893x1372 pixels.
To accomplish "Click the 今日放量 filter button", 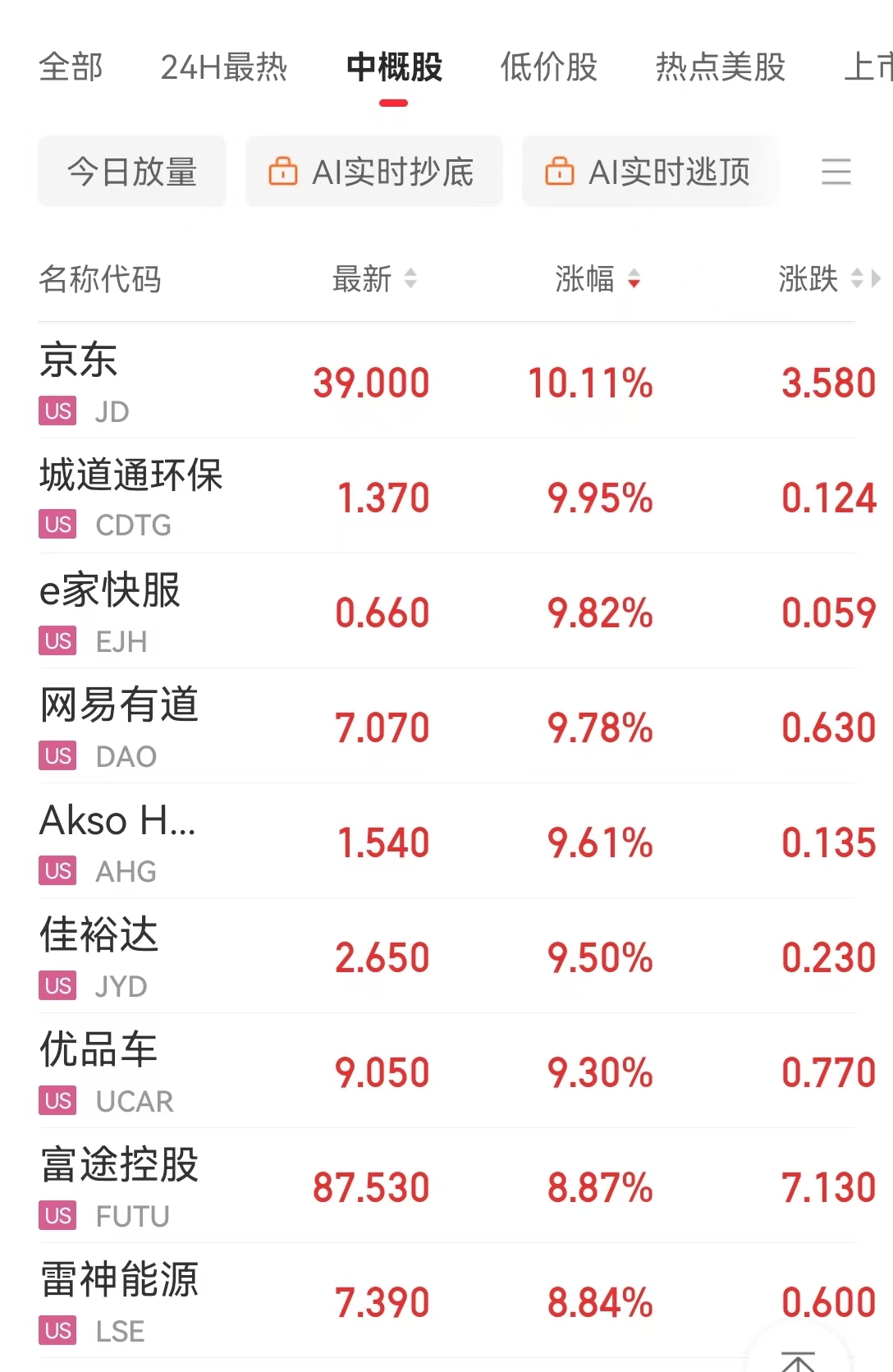I will pyautogui.click(x=132, y=172).
